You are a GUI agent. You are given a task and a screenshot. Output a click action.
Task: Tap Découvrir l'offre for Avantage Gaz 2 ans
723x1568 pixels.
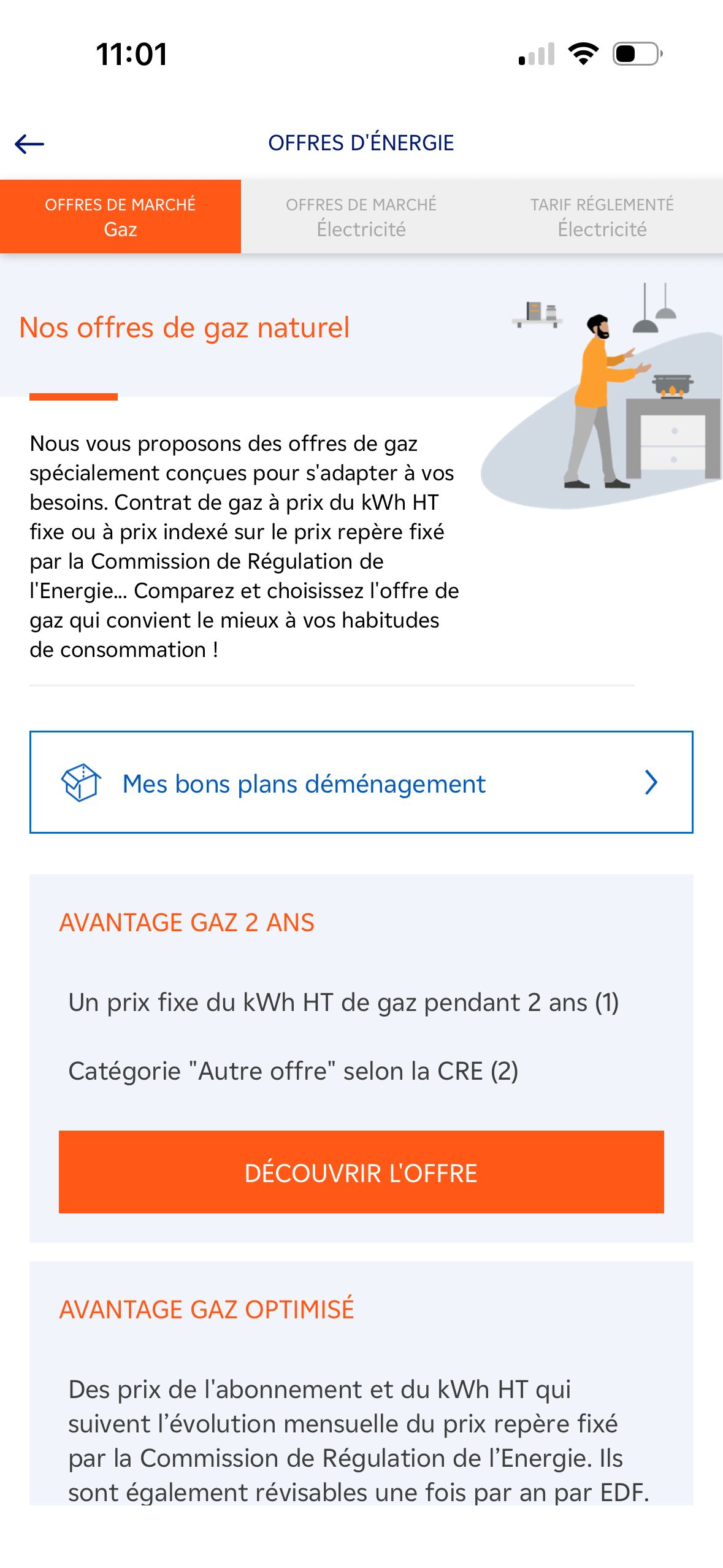pyautogui.click(x=361, y=1172)
